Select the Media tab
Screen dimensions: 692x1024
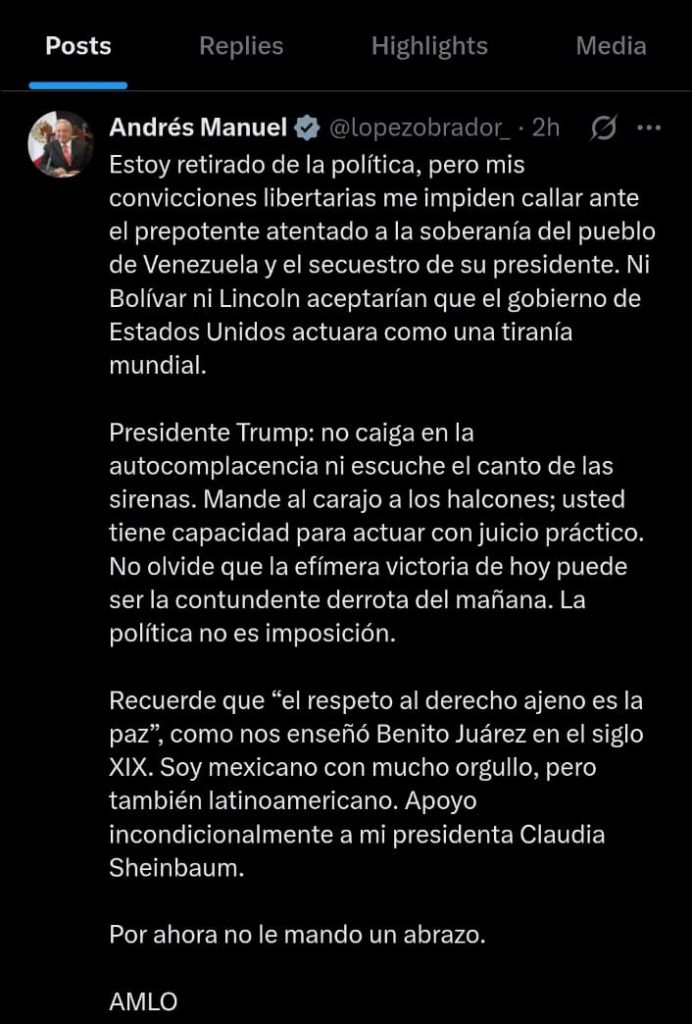pos(611,46)
